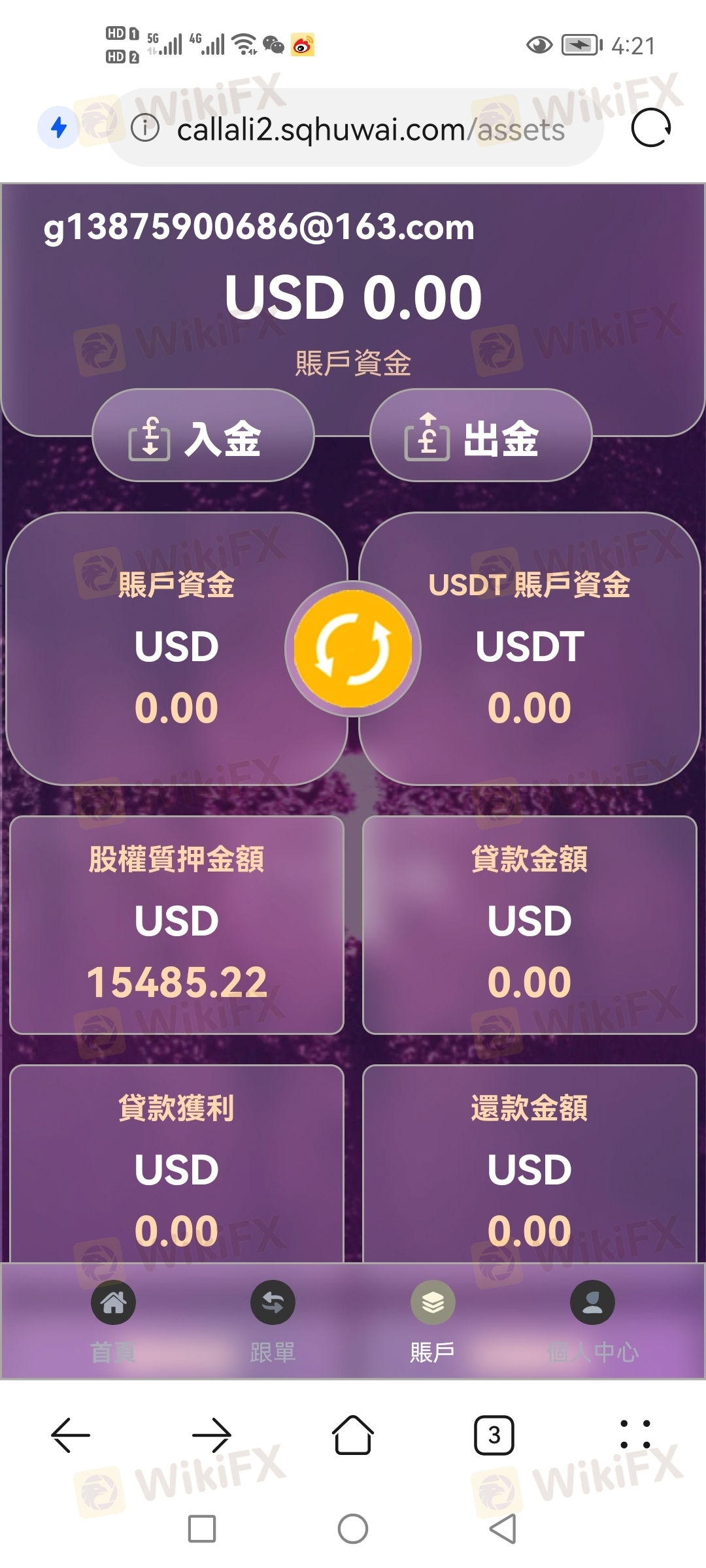Open the tab switcher showing 3 tabs
Image resolution: width=706 pixels, height=1568 pixels.
494,1435
